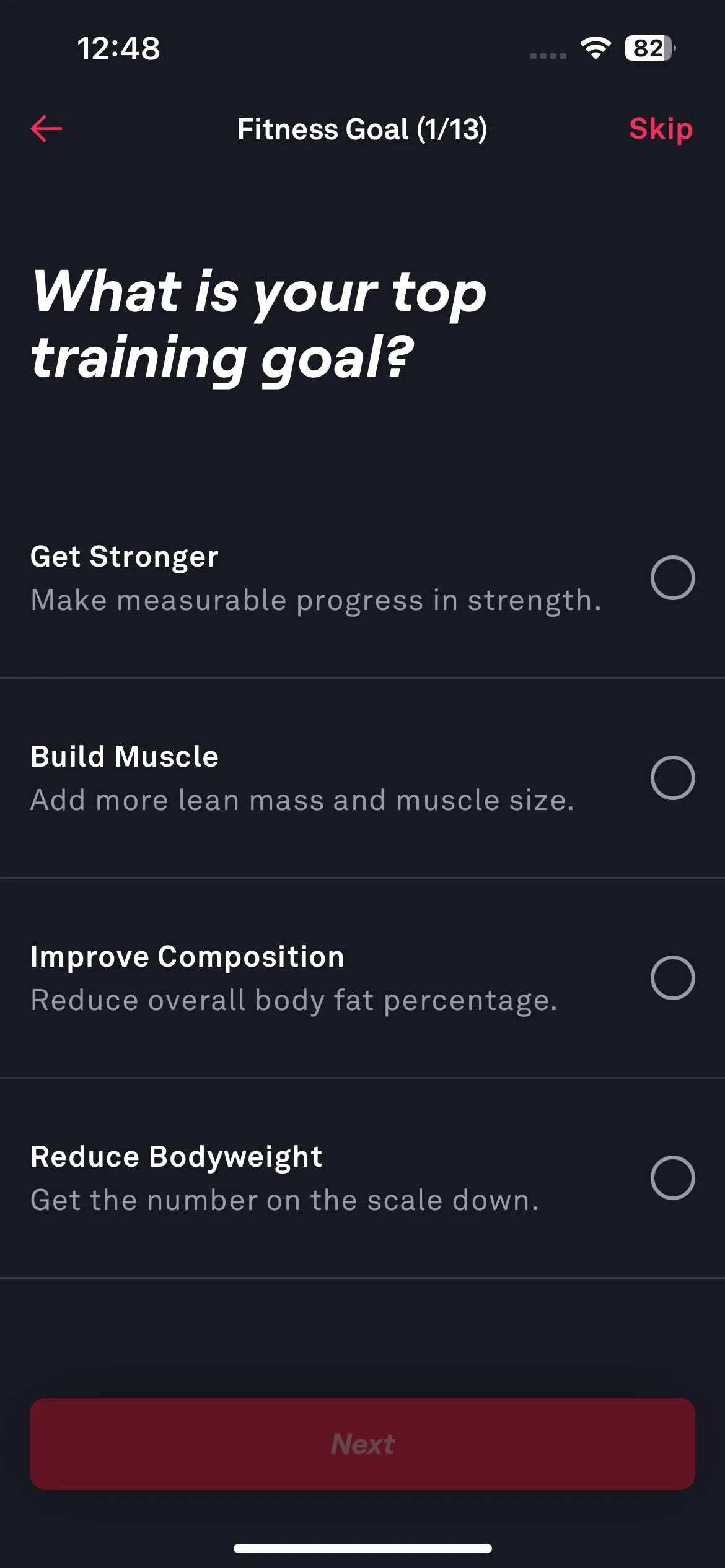The height and width of the screenshot is (1568, 725).
Task: Choose the Build Muscle option
Action: (362, 778)
